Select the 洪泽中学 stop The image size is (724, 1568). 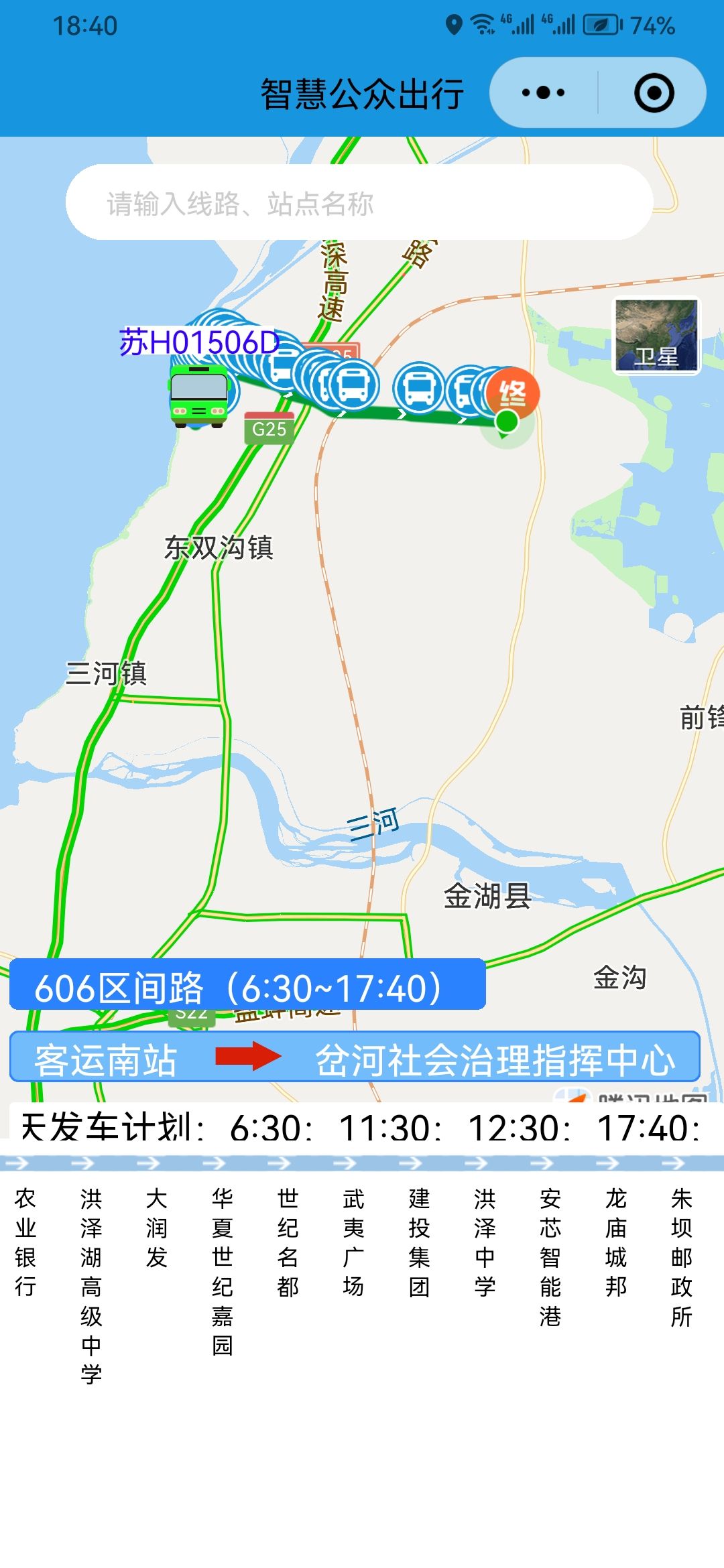pyautogui.click(x=485, y=1242)
